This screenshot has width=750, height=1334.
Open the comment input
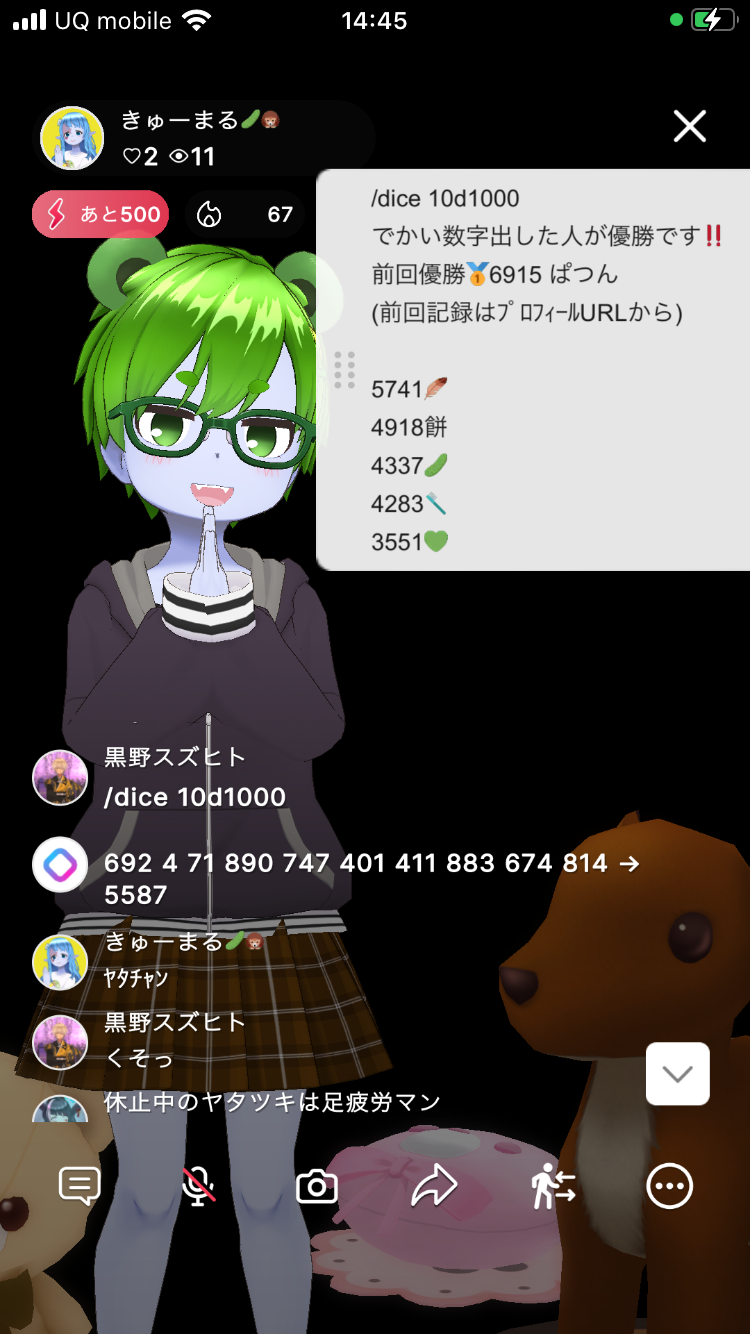click(x=80, y=1187)
